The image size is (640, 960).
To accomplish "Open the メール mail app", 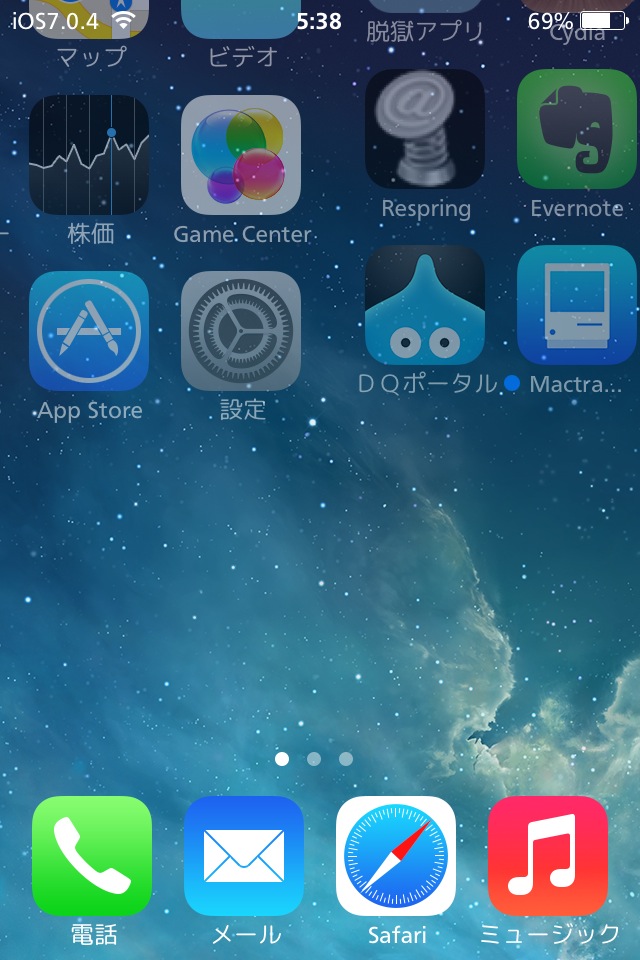I will point(244,856).
